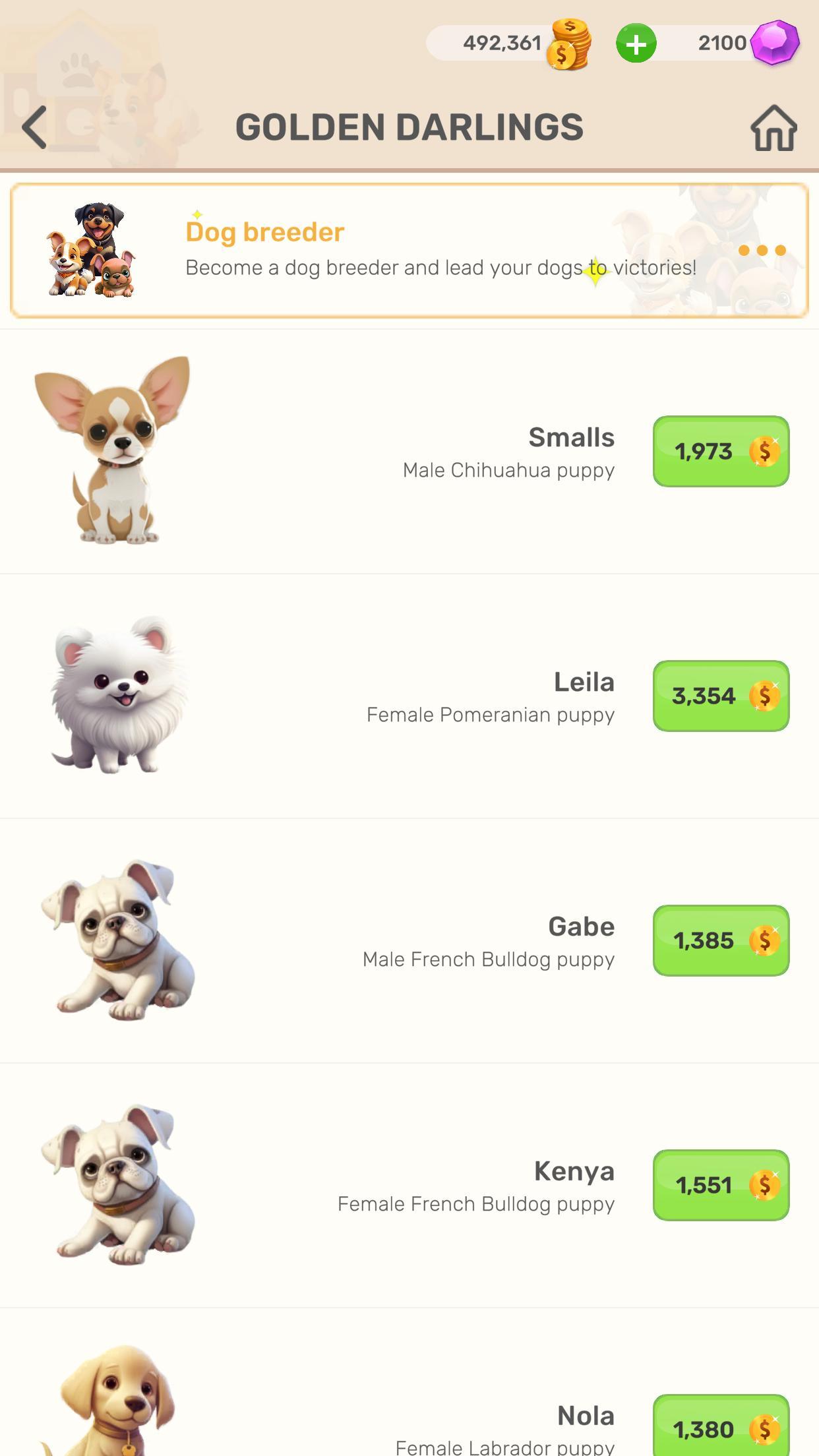Screen dimensions: 819x1456
Task: Open the home screen icon
Action: point(773,128)
